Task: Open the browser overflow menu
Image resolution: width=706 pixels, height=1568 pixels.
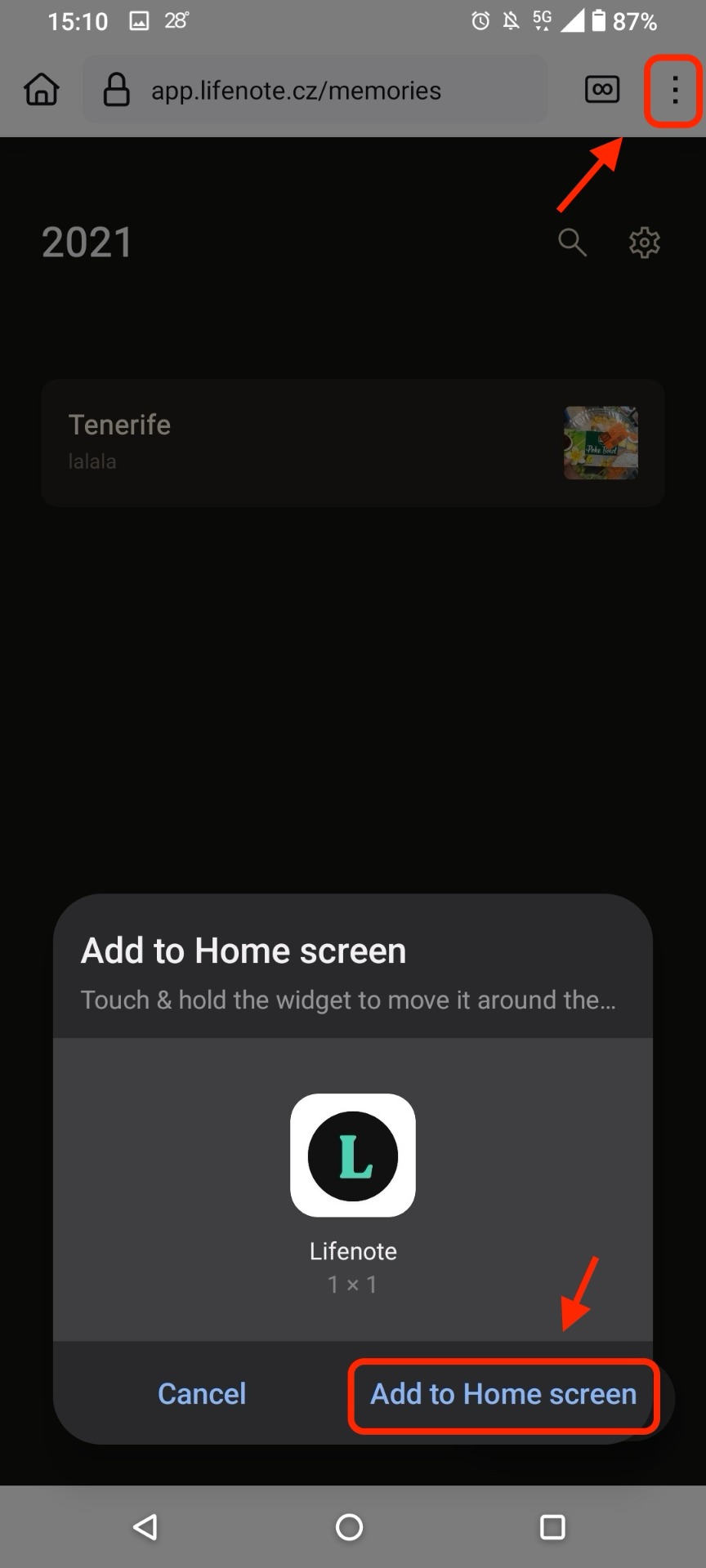Action: coord(674,90)
